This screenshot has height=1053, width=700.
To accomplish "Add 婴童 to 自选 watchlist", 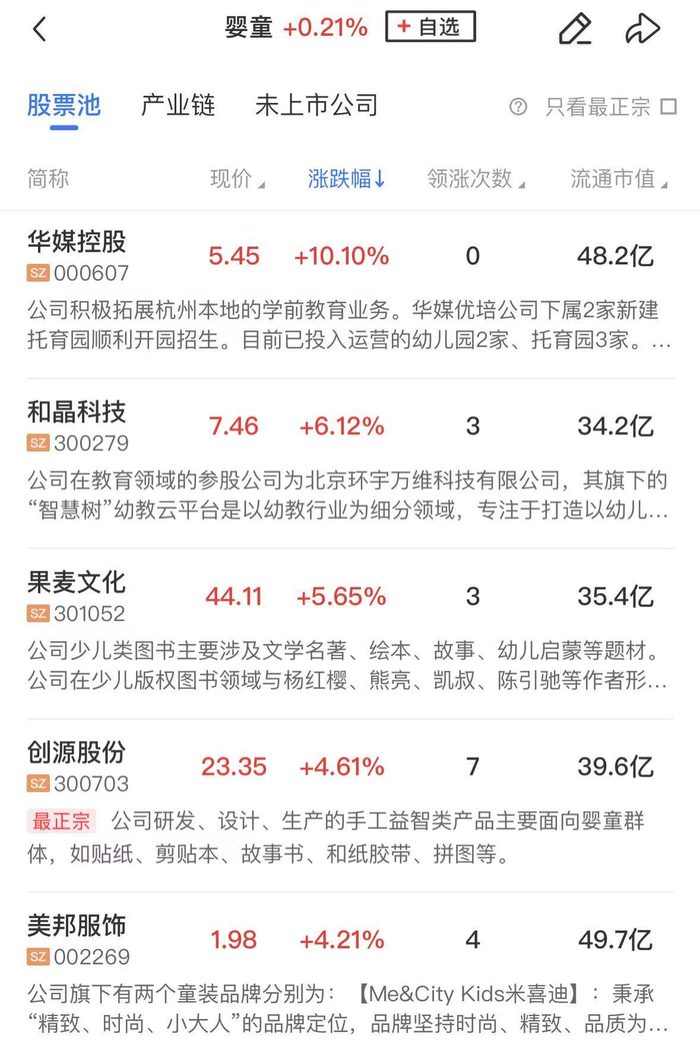I will point(431,27).
